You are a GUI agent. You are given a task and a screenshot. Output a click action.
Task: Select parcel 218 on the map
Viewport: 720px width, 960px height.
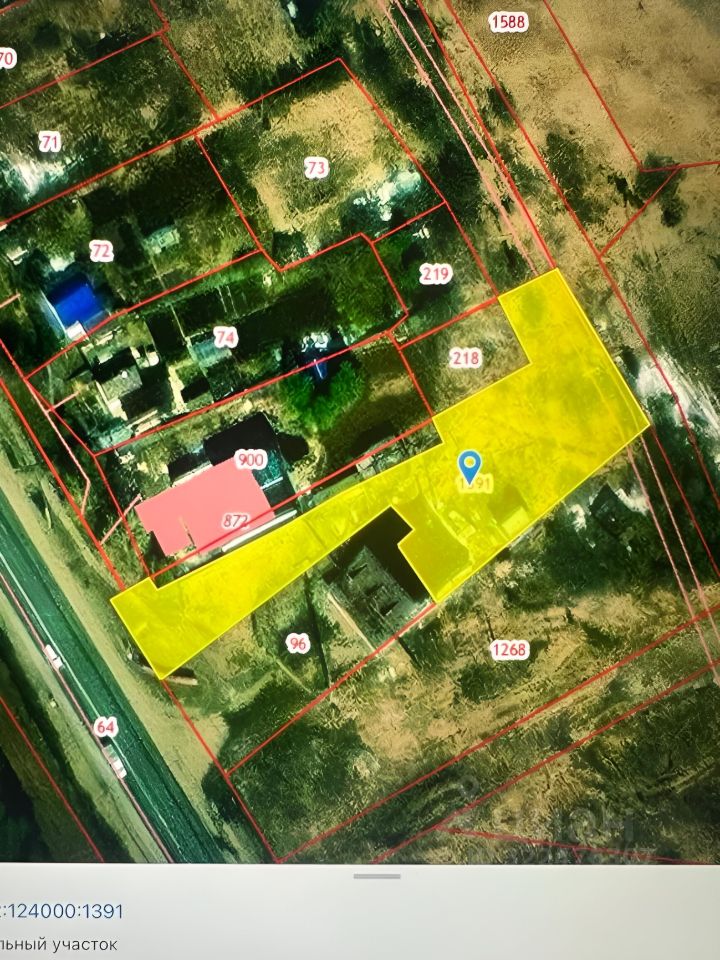(466, 358)
